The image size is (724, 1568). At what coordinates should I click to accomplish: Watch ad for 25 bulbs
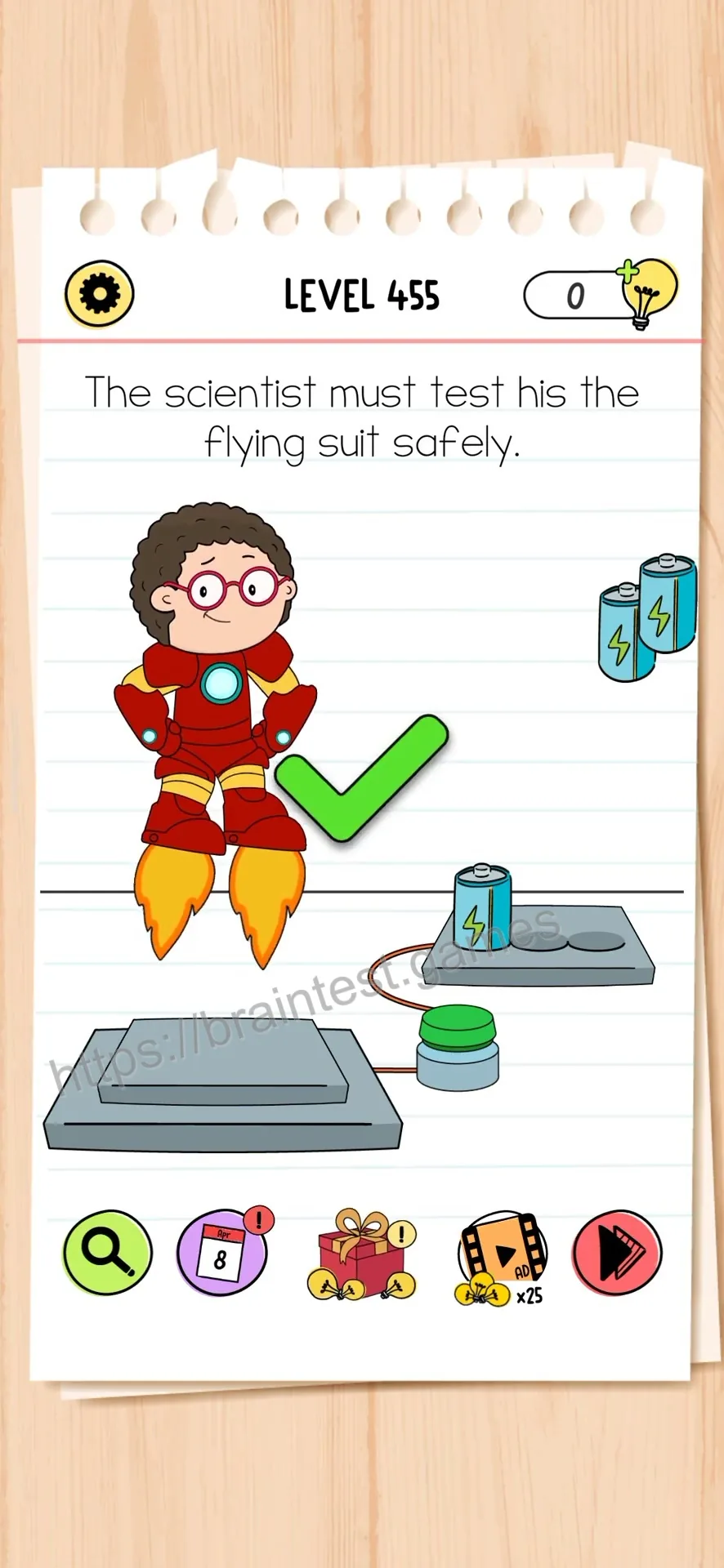(x=500, y=1257)
